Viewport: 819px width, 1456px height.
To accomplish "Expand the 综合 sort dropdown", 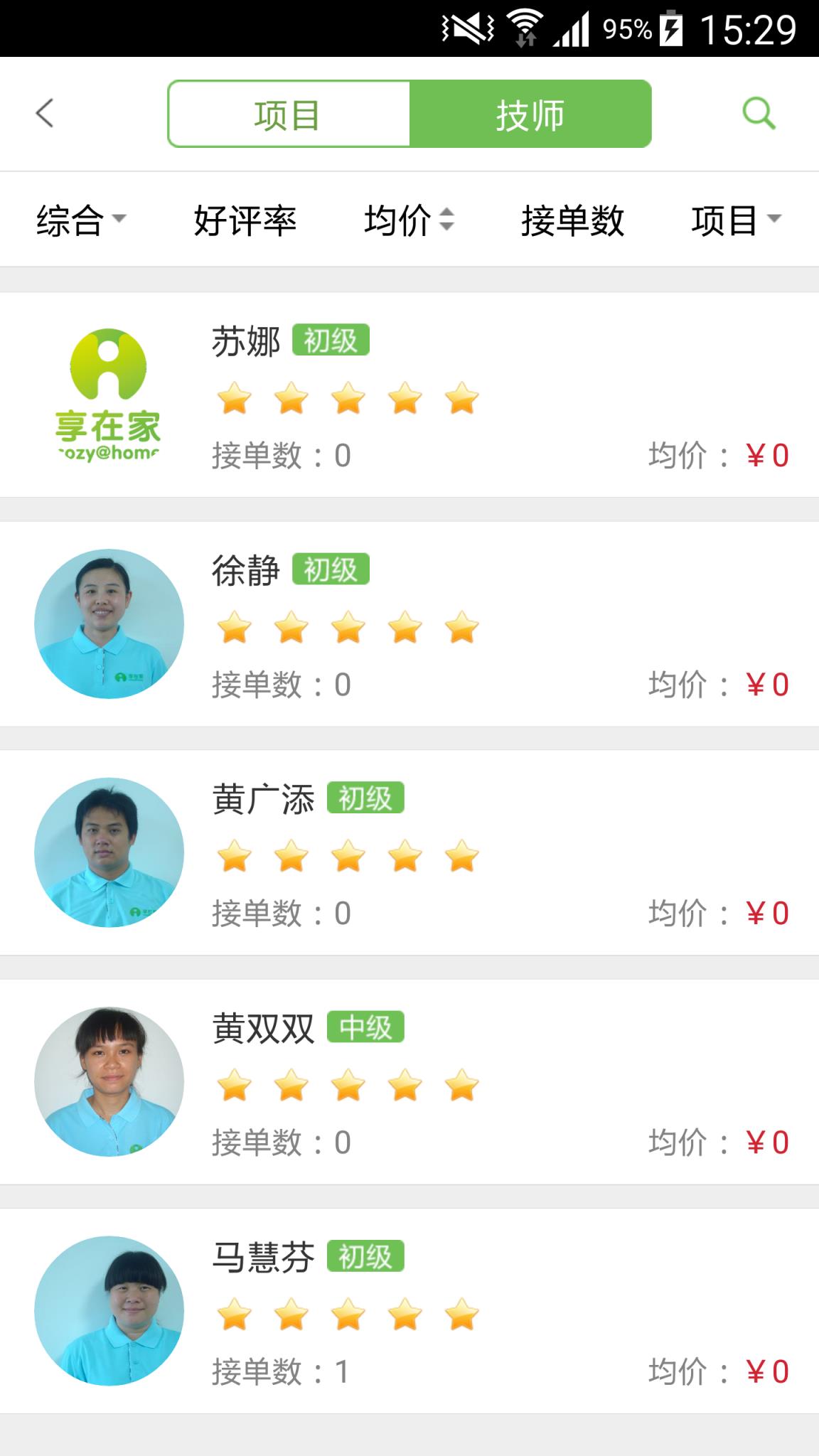I will click(x=80, y=220).
